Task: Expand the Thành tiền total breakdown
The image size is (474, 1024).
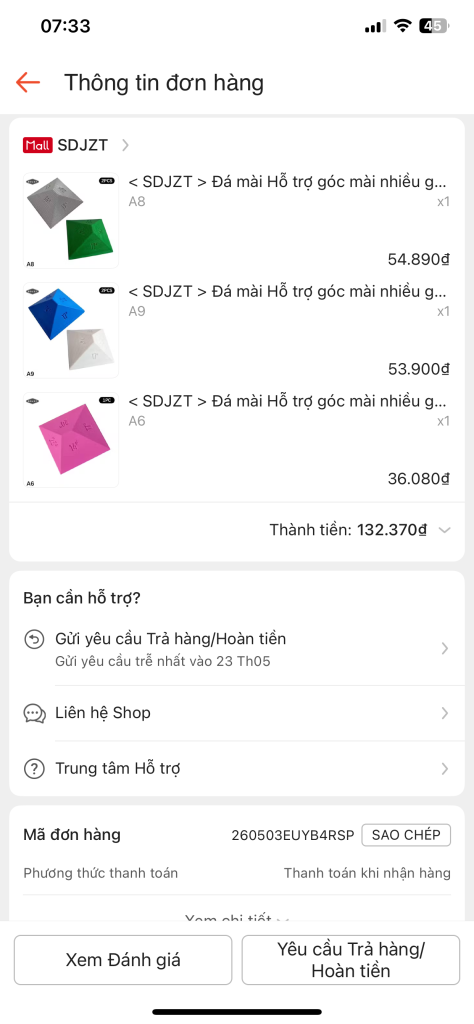Action: tap(360, 530)
